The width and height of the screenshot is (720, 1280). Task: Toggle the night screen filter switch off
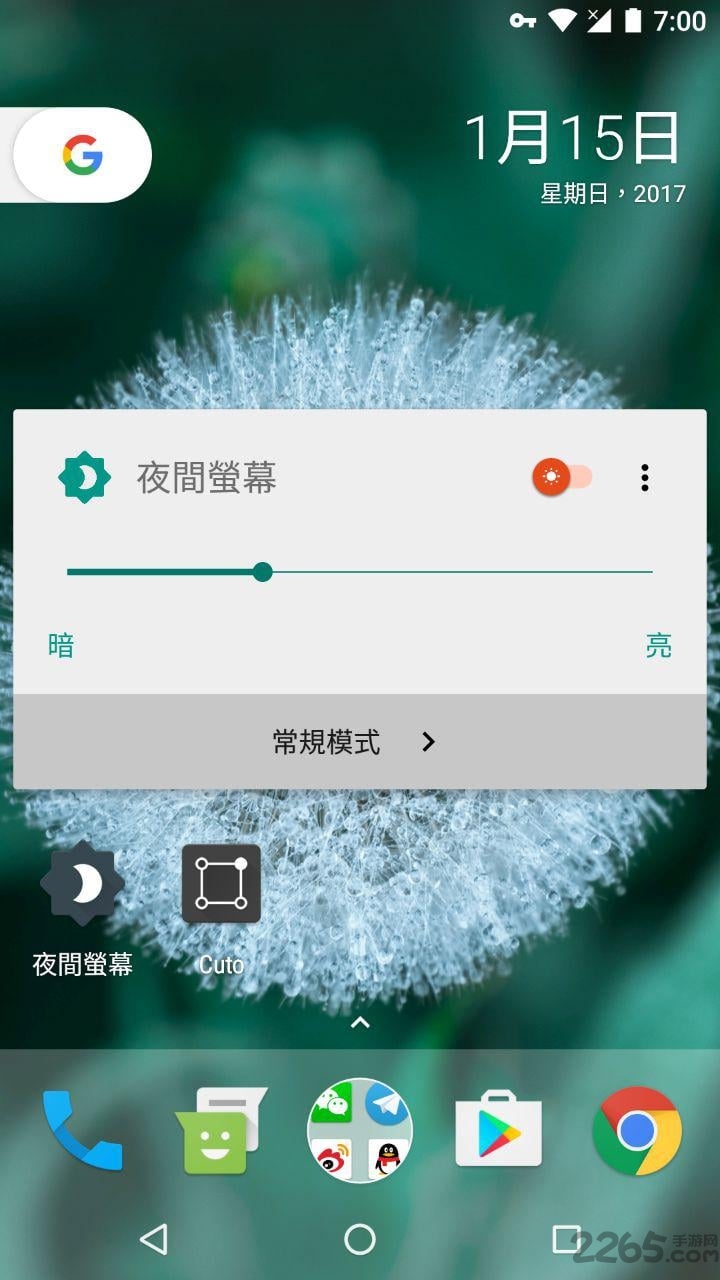[x=560, y=478]
